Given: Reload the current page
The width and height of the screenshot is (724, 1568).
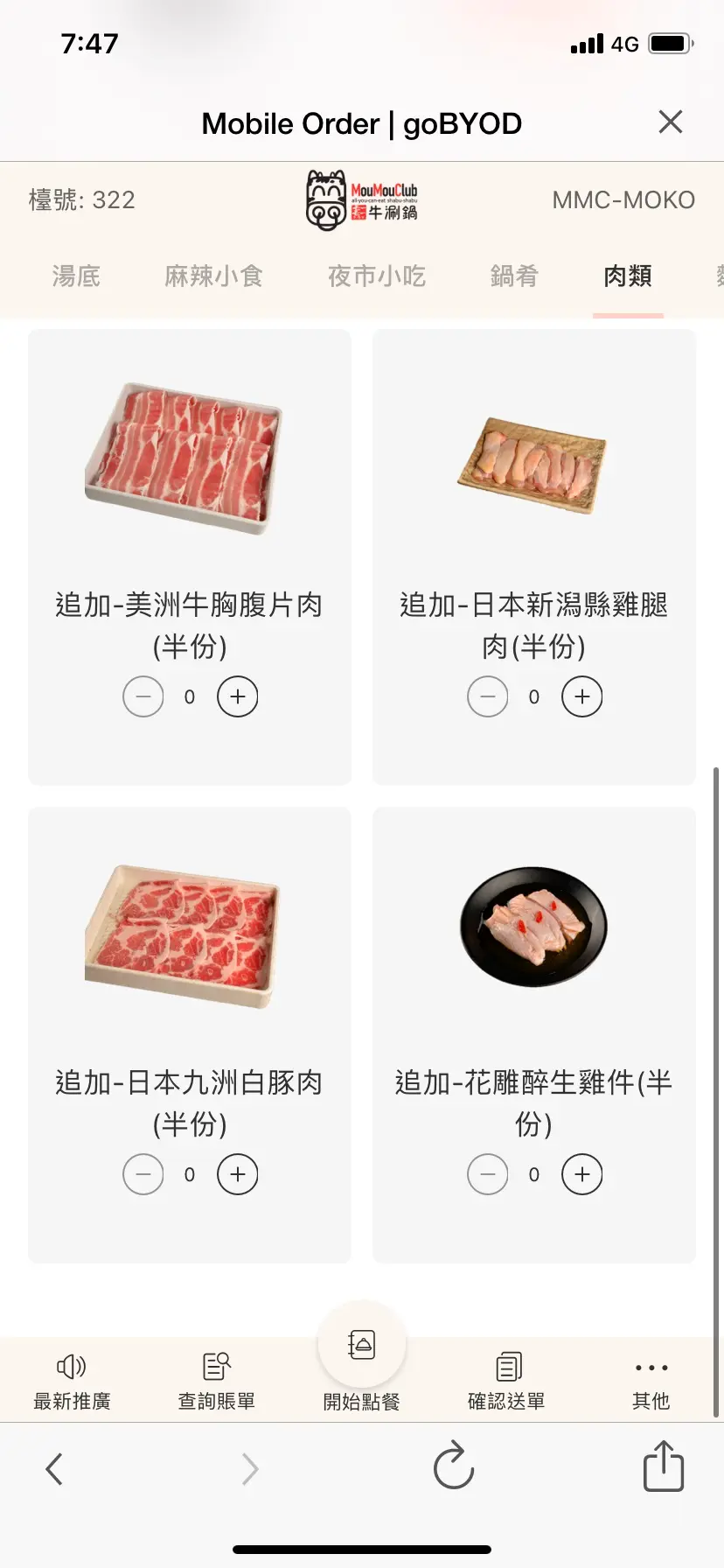Looking at the screenshot, I should click(x=453, y=1466).
